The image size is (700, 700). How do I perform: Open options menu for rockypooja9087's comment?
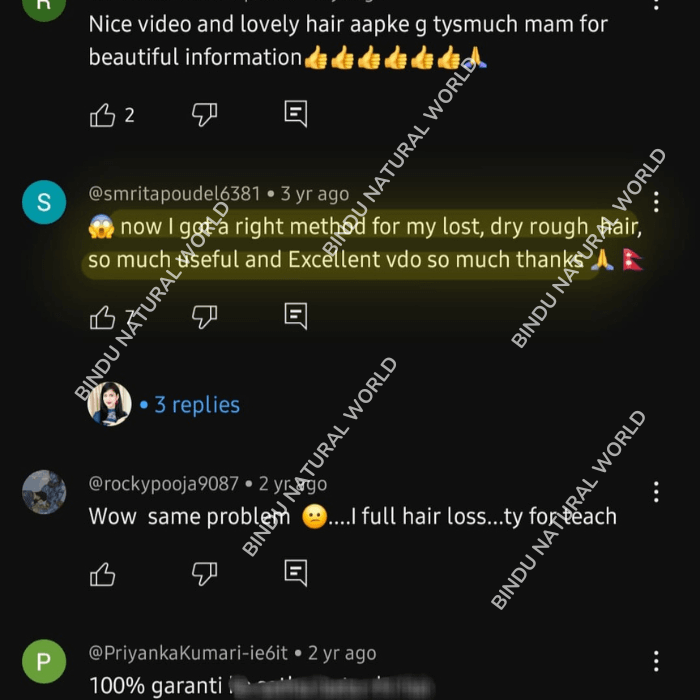coord(656,492)
